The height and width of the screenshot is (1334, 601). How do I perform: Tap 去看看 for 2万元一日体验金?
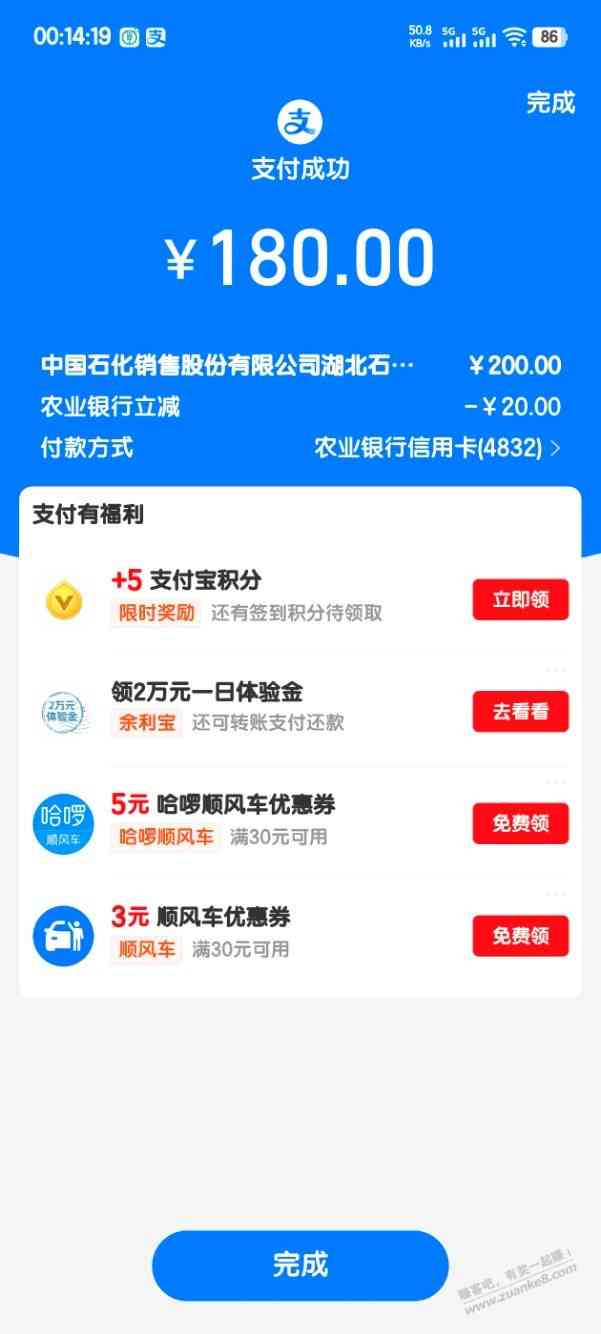[x=520, y=712]
